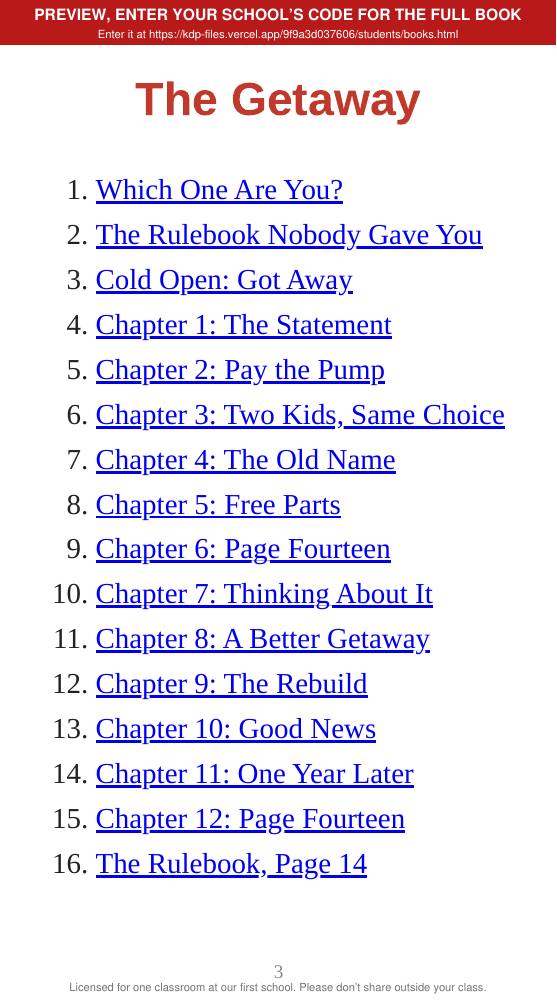This screenshot has width=557, height=1000.
Task: Tap the Chapter 5: Free Parts link
Action: pos(218,504)
